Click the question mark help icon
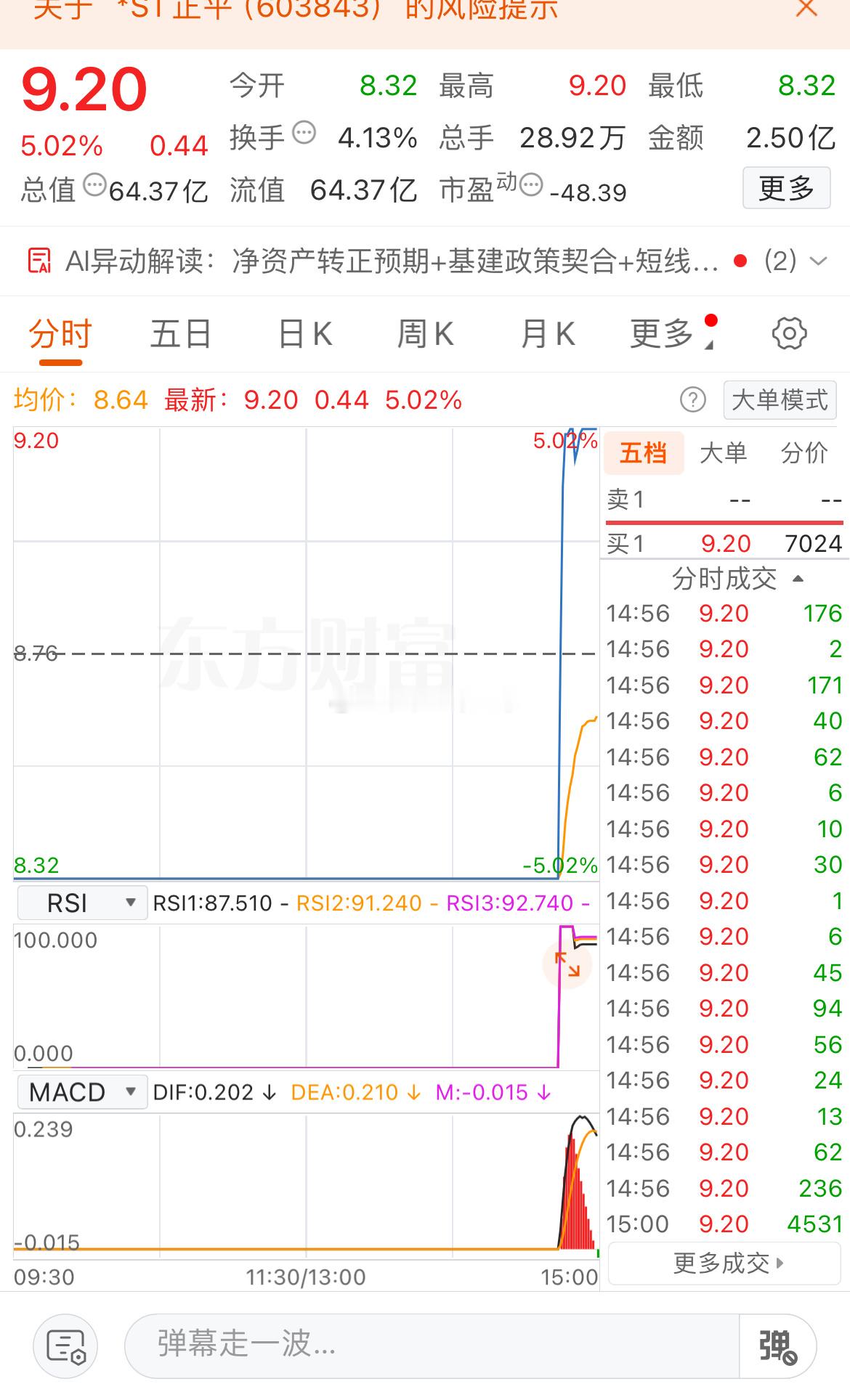 [x=692, y=400]
